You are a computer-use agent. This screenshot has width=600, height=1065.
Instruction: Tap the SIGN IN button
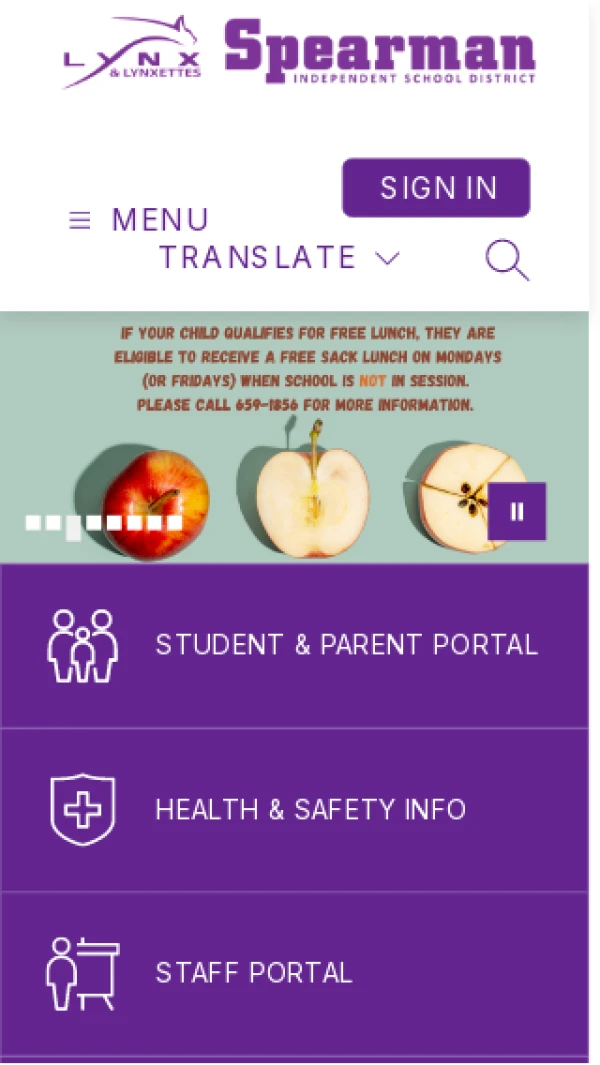click(x=436, y=188)
